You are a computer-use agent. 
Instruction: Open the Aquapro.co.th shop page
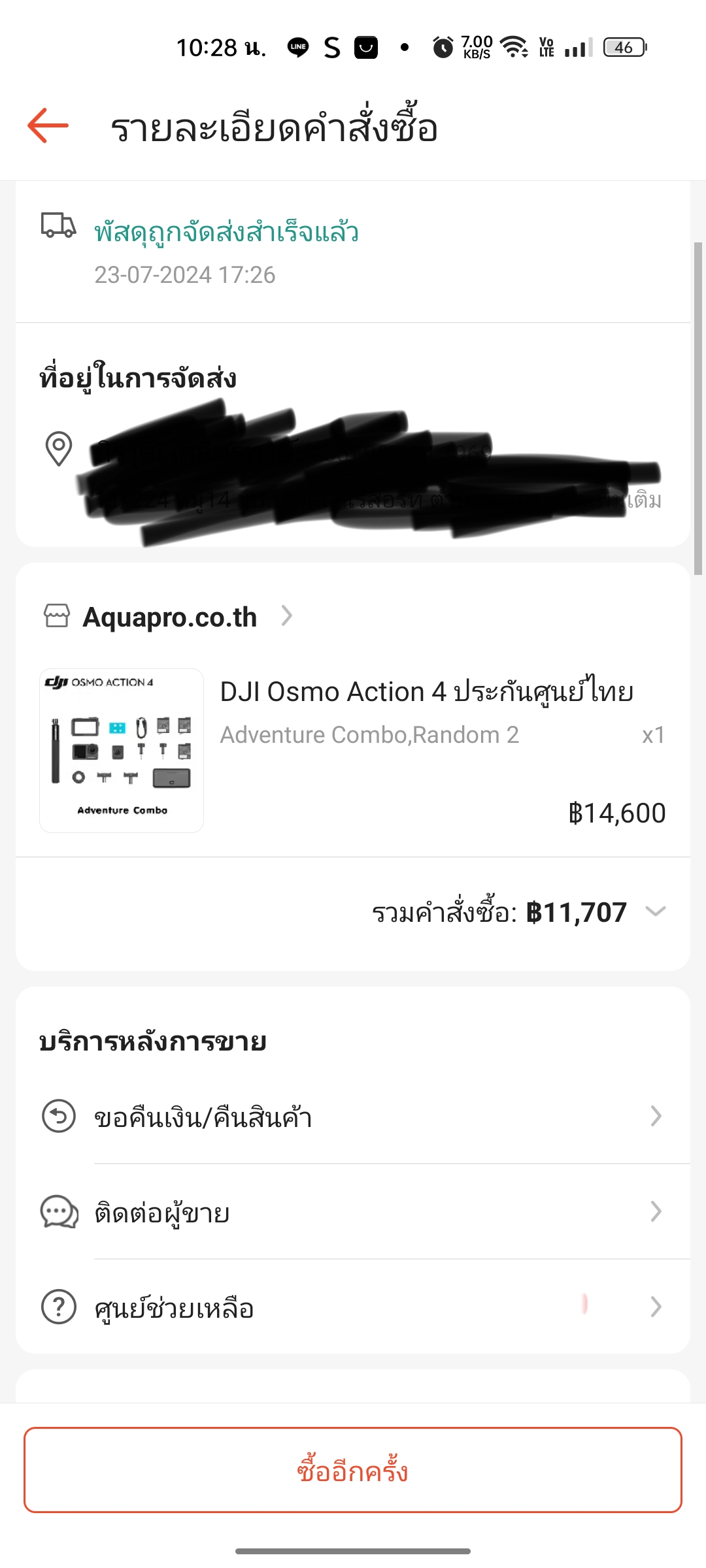coord(170,617)
